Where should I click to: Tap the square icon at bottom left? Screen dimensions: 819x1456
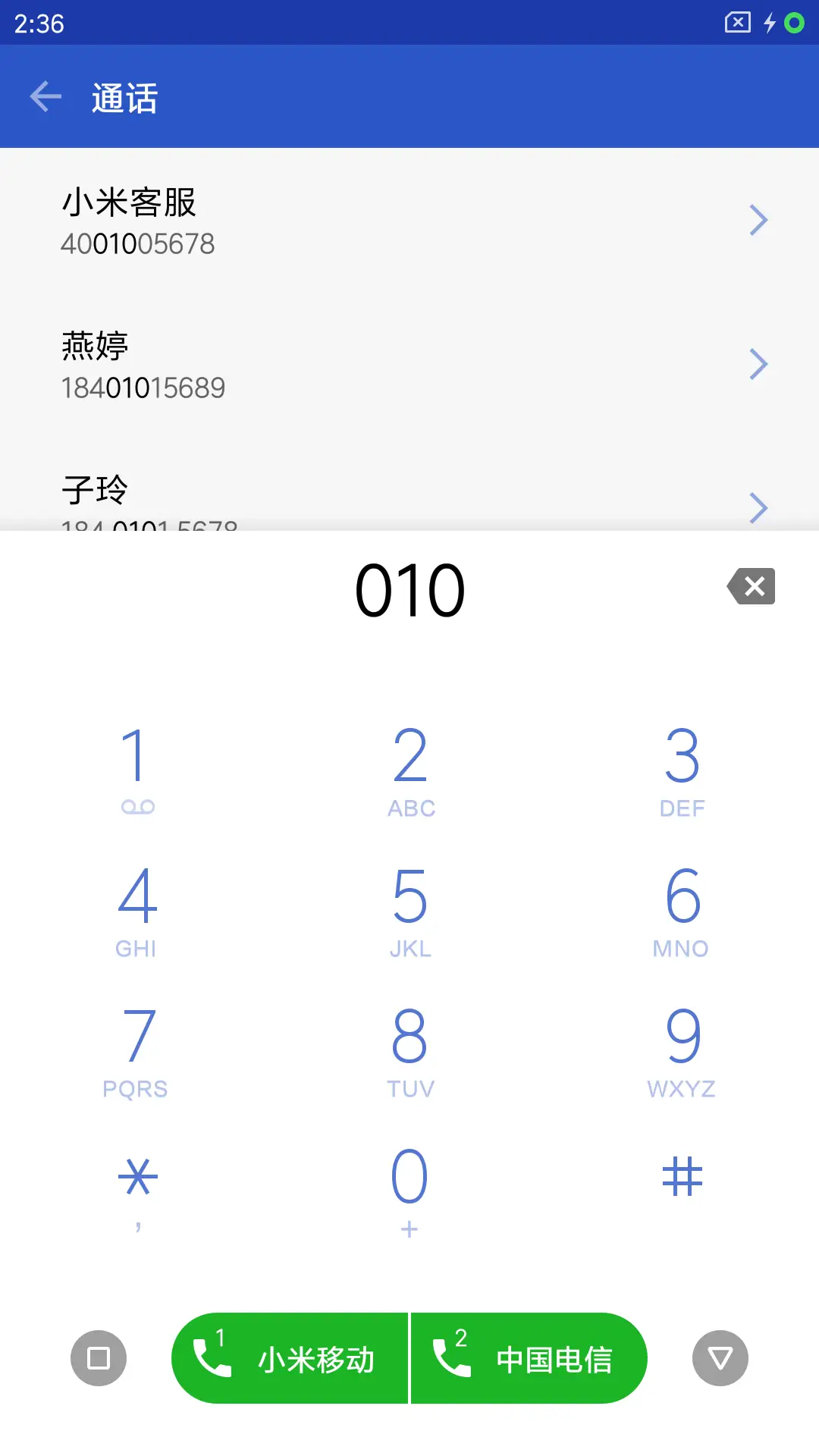[x=98, y=1357]
